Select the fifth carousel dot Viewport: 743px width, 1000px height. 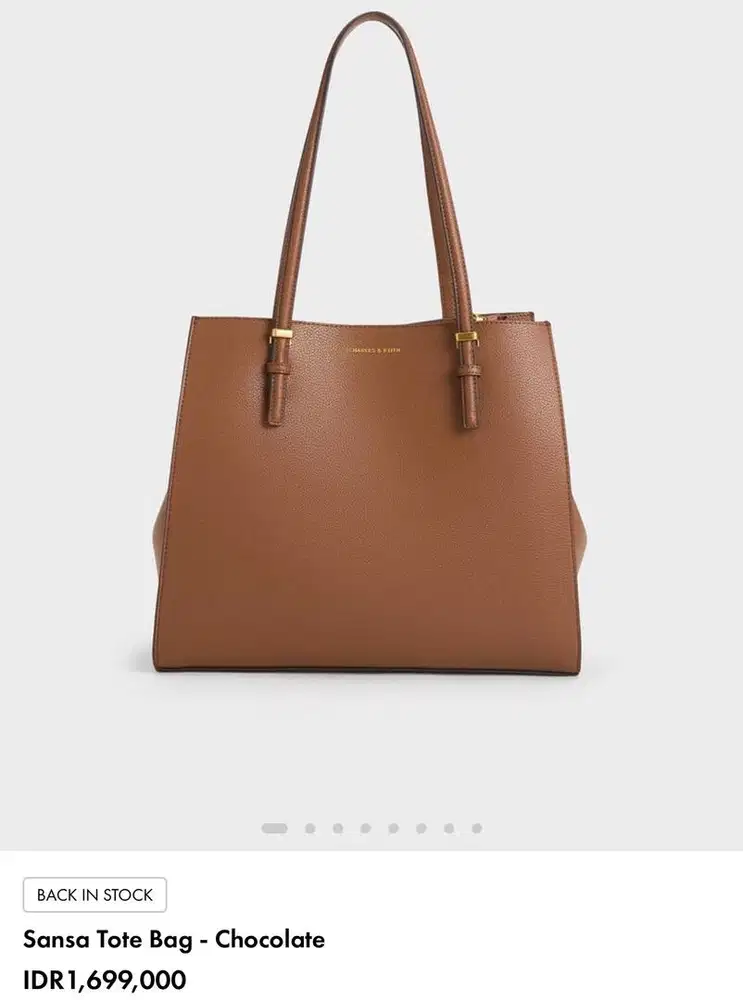coord(394,827)
